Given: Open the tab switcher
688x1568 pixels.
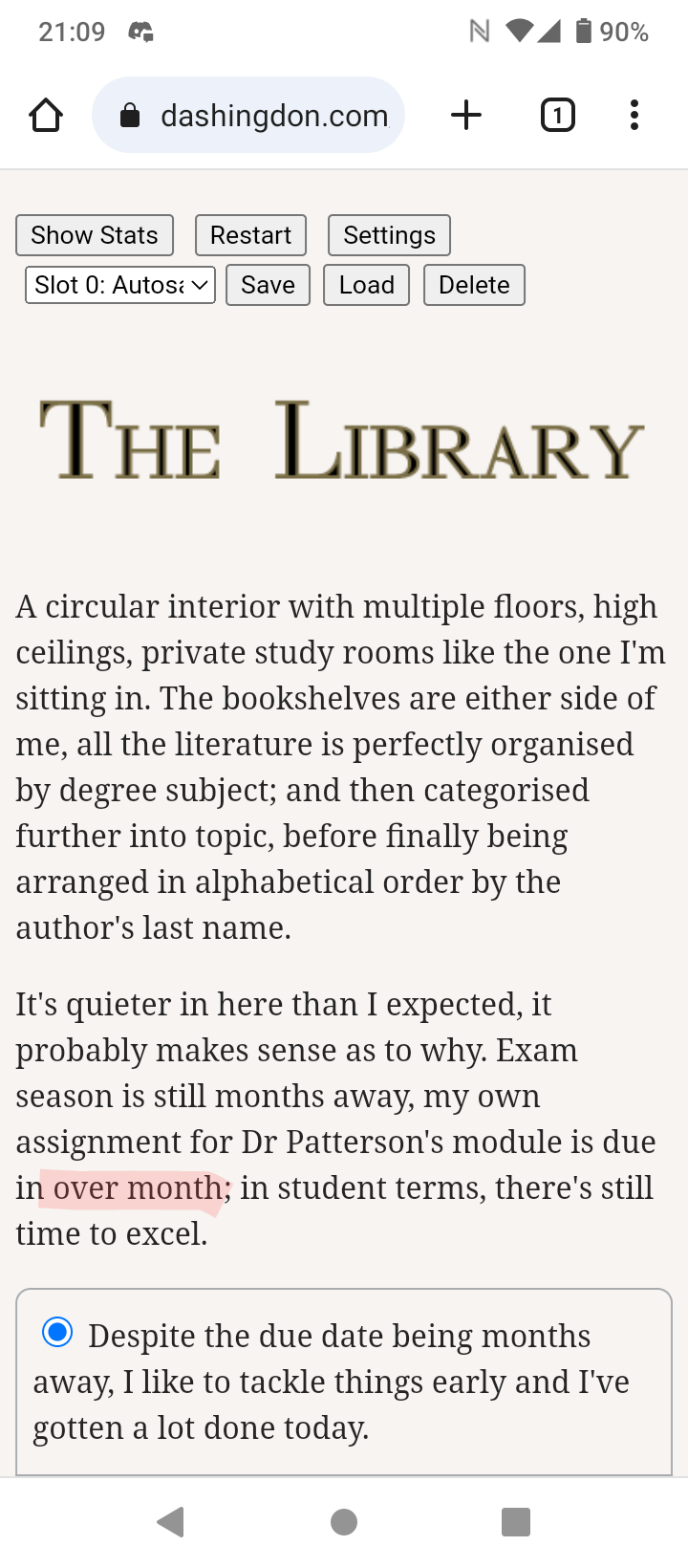Looking at the screenshot, I should pyautogui.click(x=558, y=116).
